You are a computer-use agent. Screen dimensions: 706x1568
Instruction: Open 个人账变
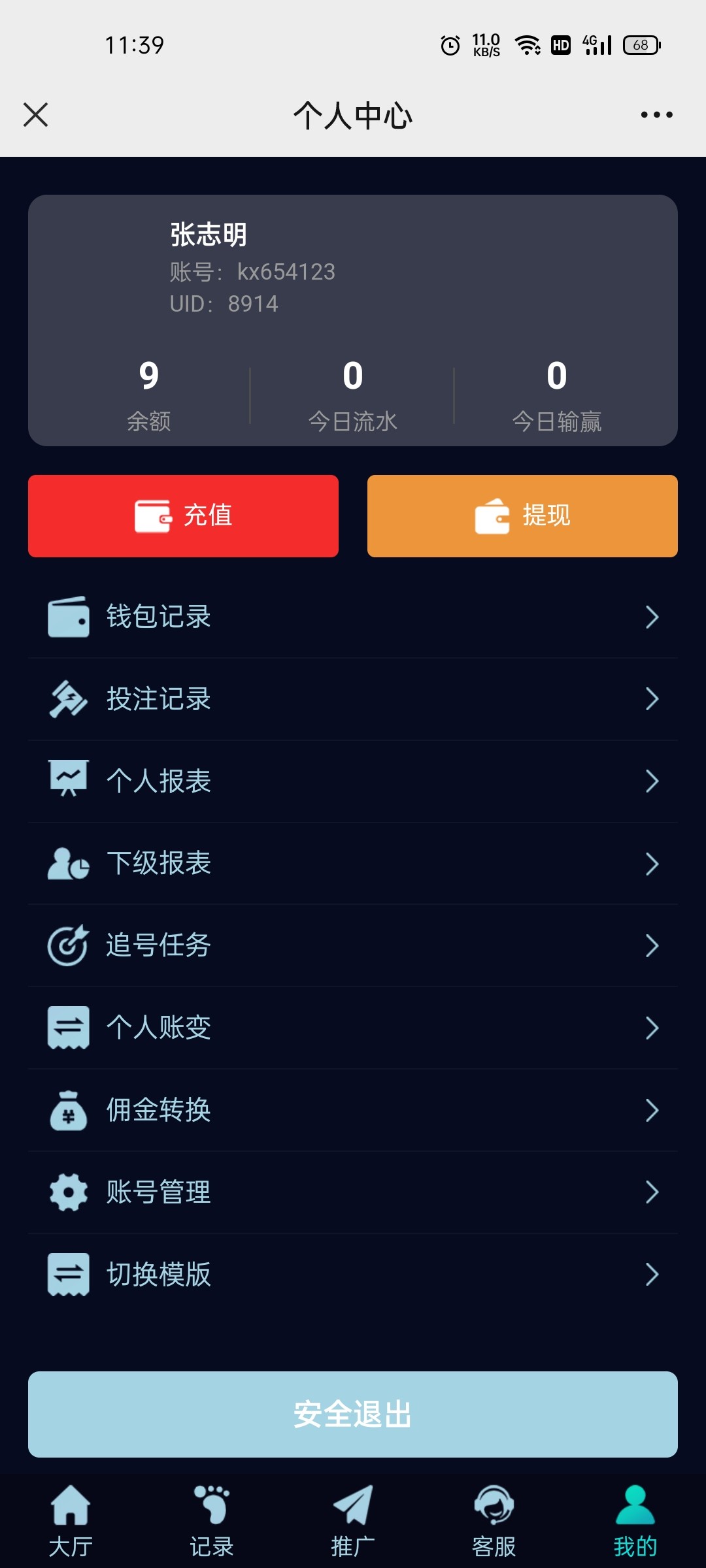(x=353, y=1028)
